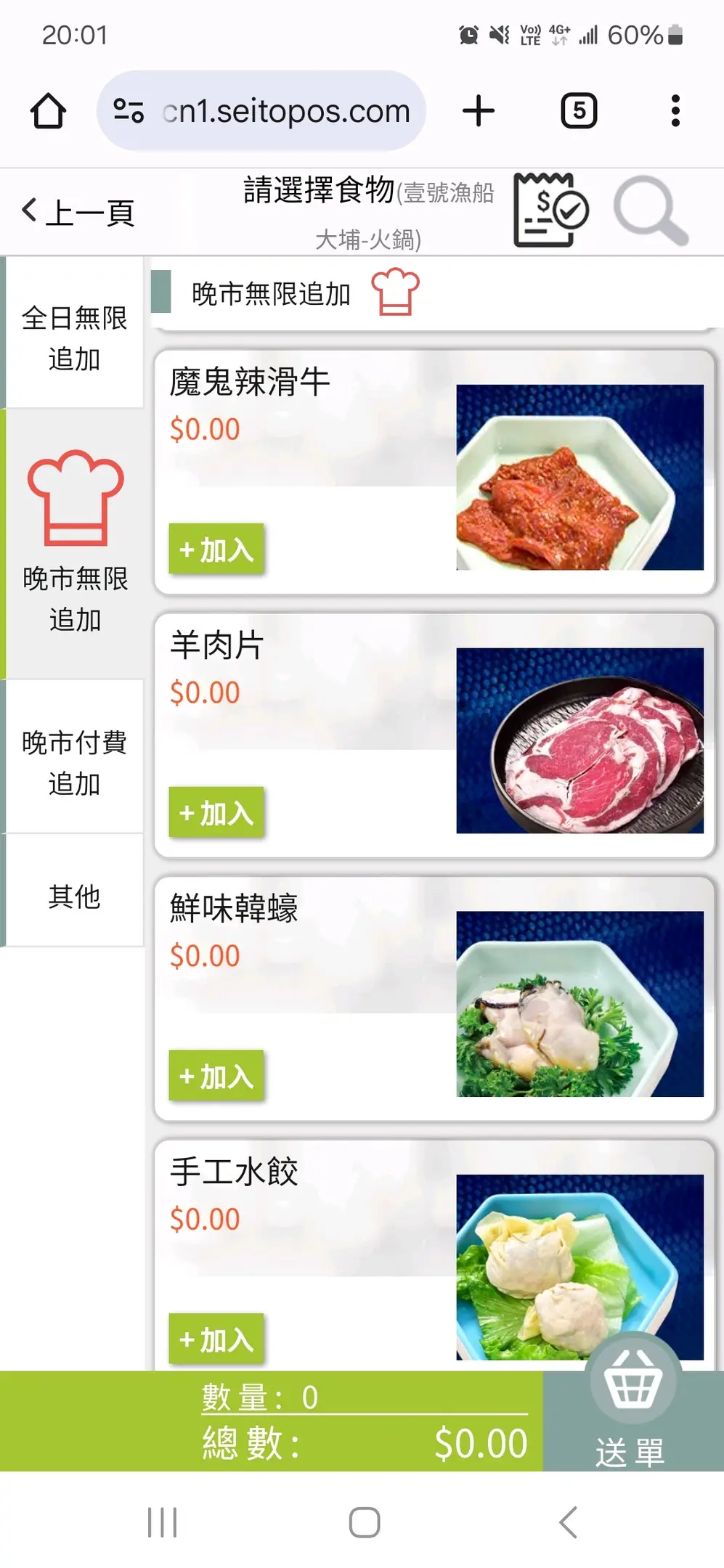Select the 晚市無限追加 category
This screenshot has height=1568, width=724.
point(75,543)
